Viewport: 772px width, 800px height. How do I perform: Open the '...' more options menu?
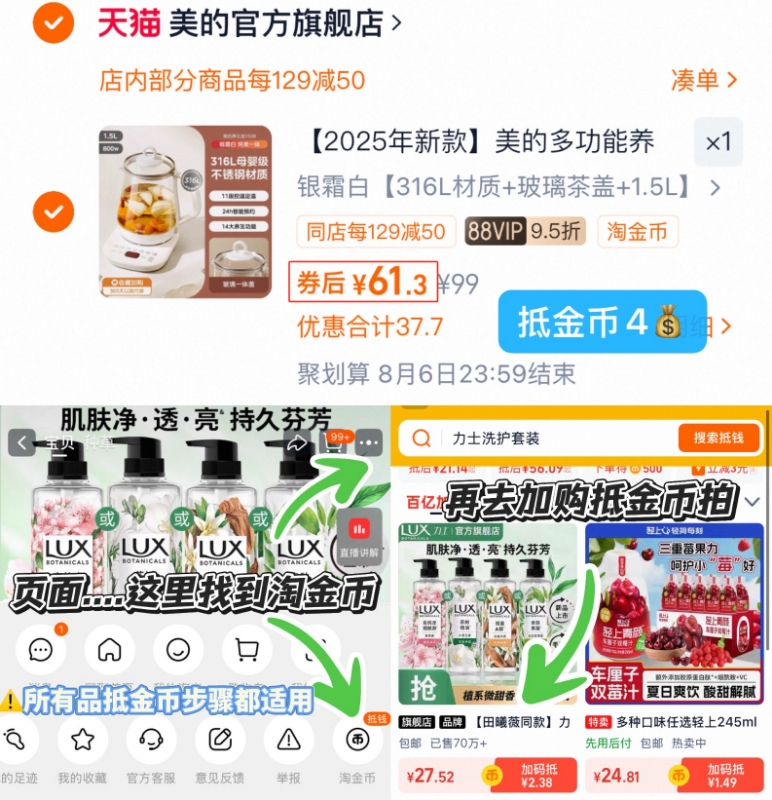[367, 441]
